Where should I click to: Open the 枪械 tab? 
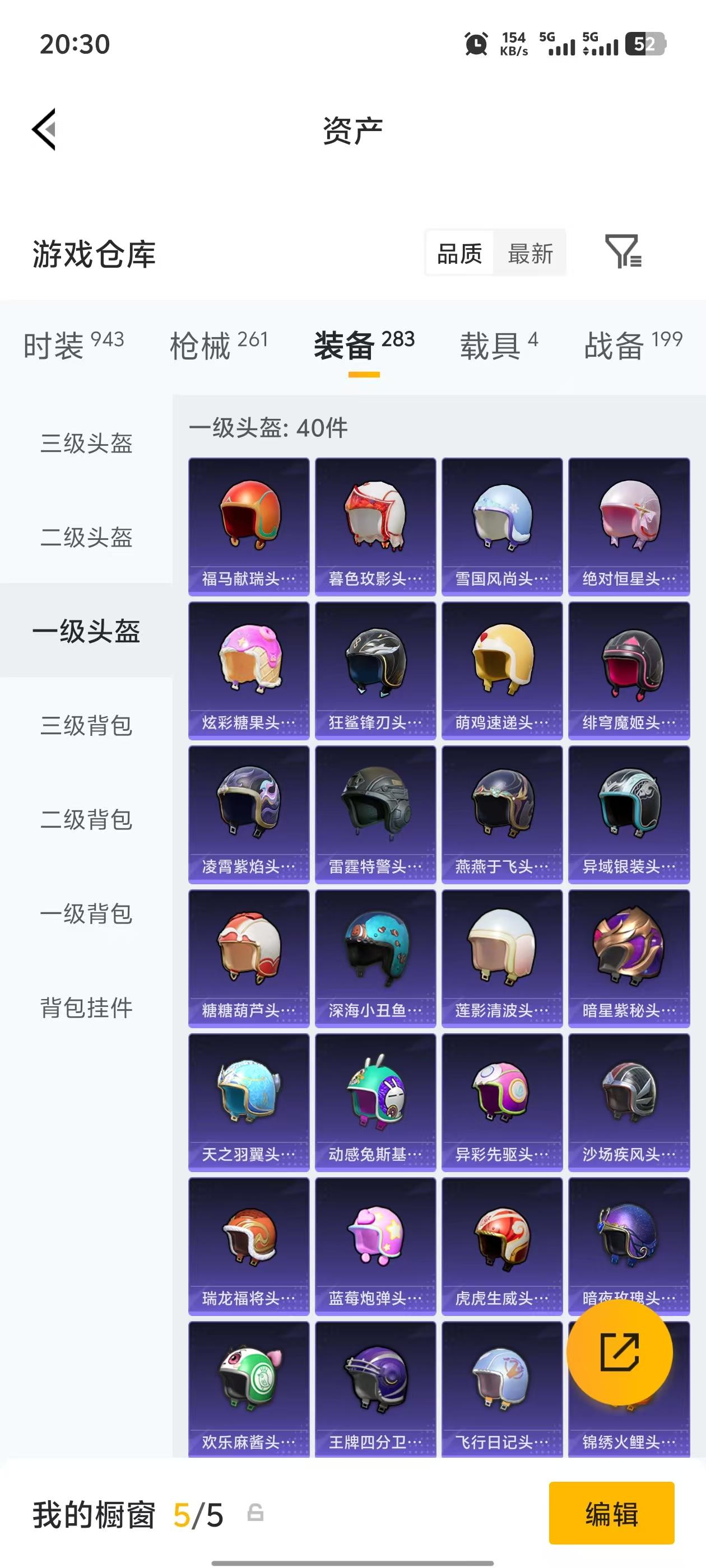tap(221, 344)
